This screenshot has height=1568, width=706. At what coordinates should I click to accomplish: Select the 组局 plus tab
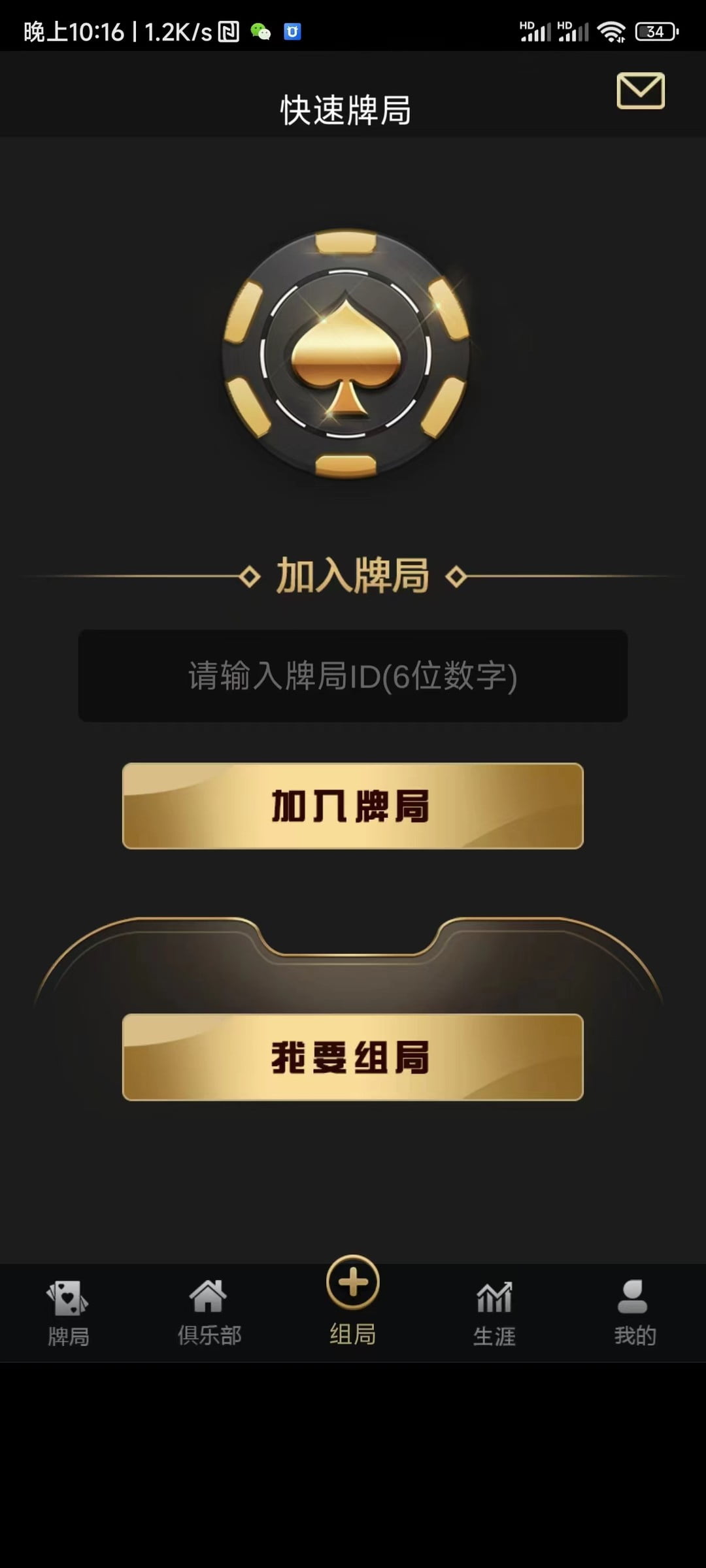353,1300
